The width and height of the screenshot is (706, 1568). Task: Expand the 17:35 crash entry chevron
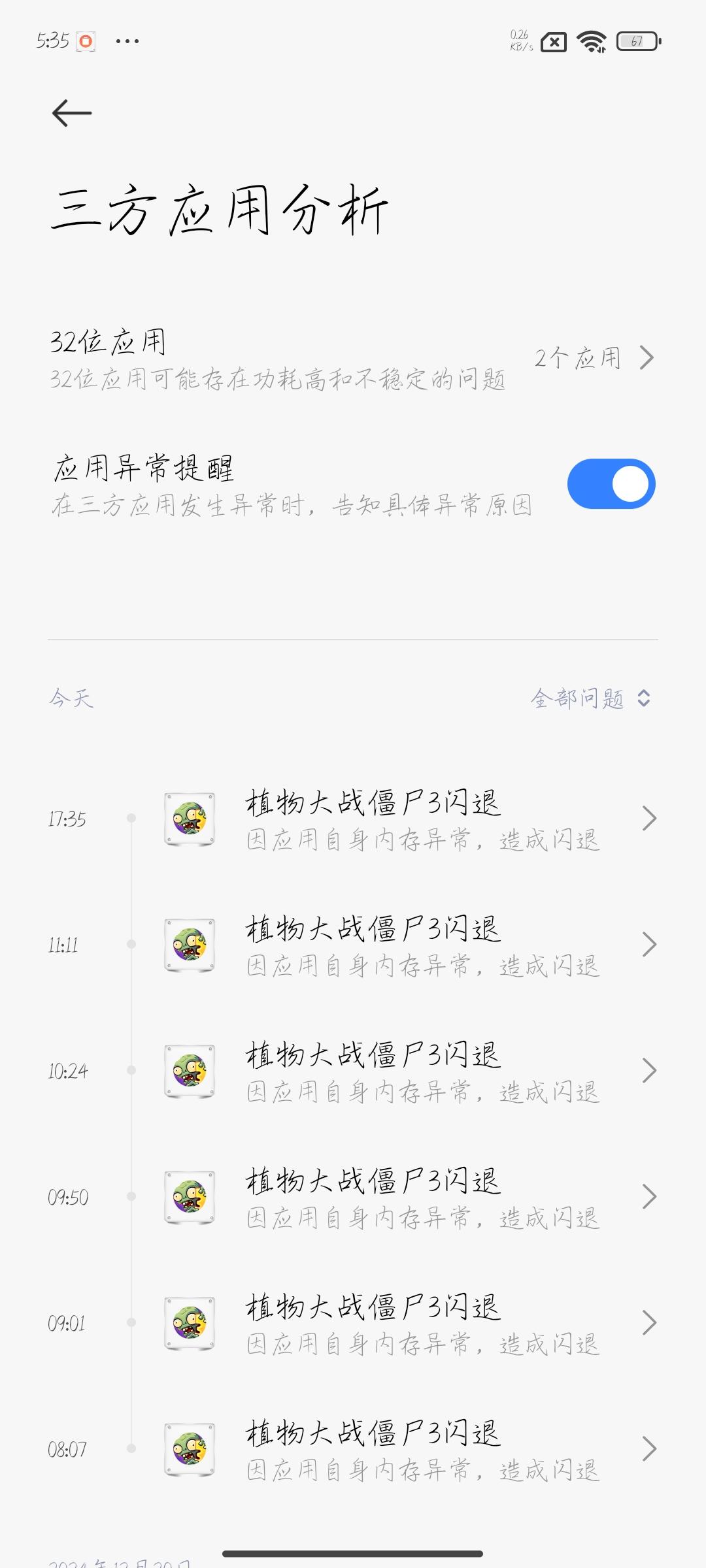coord(648,817)
